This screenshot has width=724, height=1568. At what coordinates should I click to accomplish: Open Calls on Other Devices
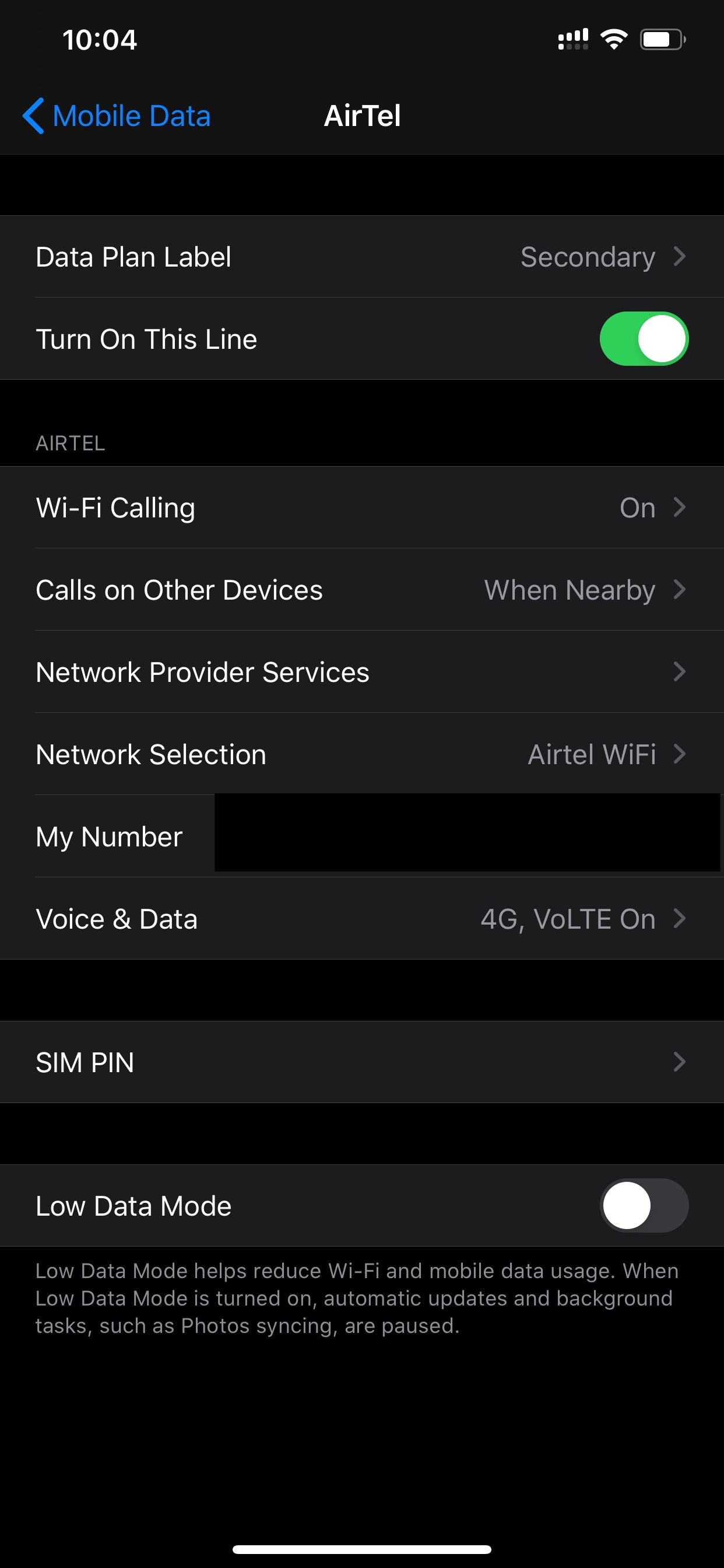pos(361,590)
